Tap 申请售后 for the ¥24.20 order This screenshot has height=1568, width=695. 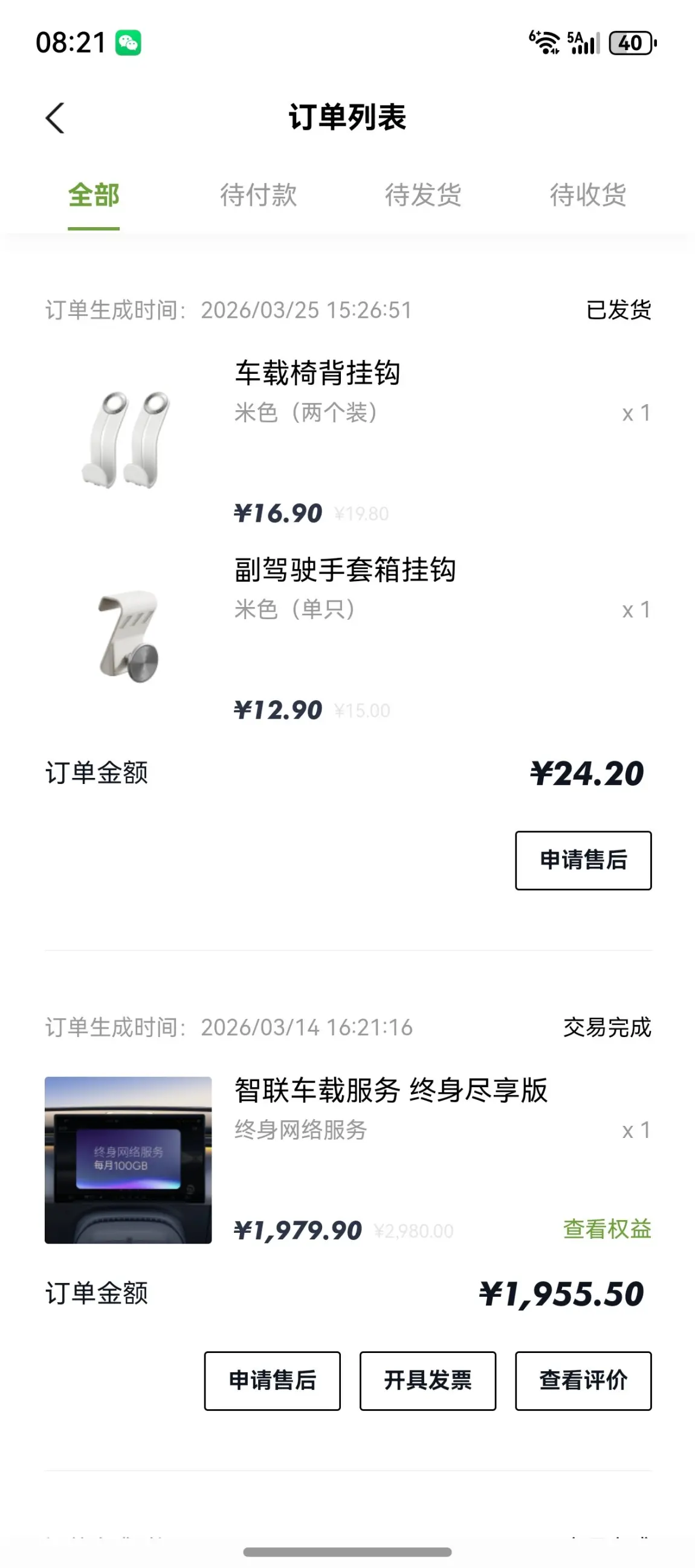pyautogui.click(x=583, y=860)
